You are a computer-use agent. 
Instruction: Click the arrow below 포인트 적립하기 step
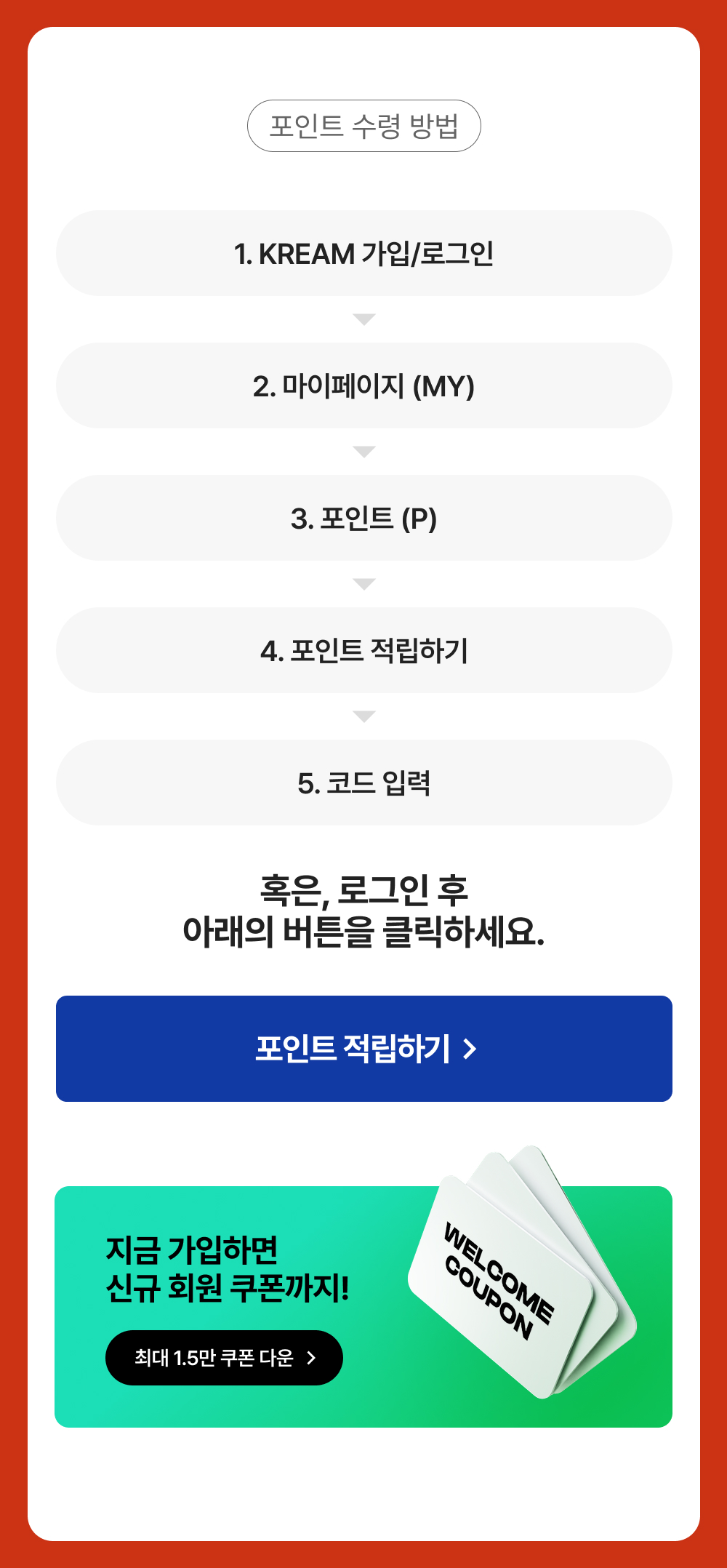[363, 716]
